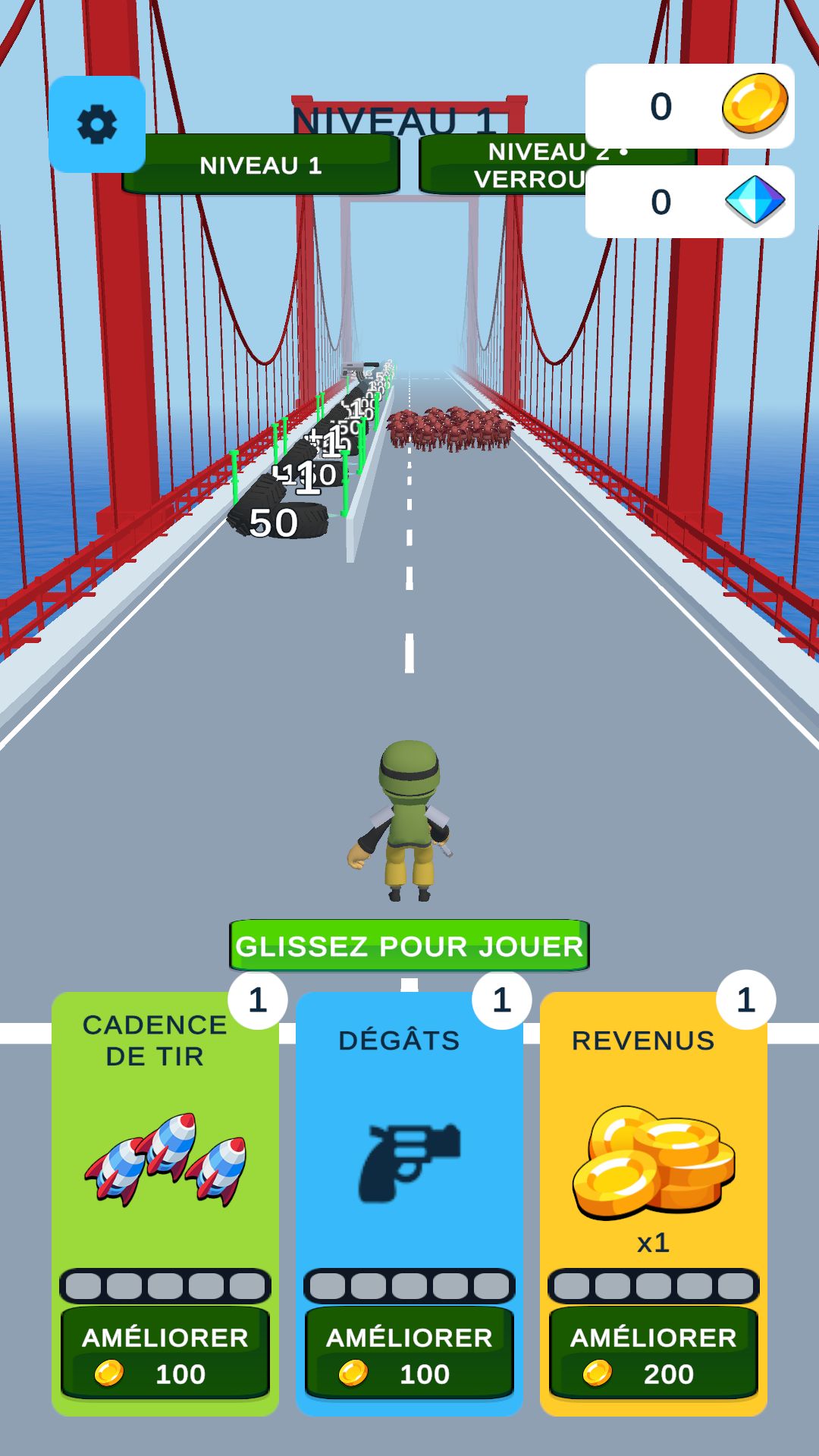Upgrade Cadence de tir for 100 coins
This screenshot has height=1456, width=819.
(165, 1354)
